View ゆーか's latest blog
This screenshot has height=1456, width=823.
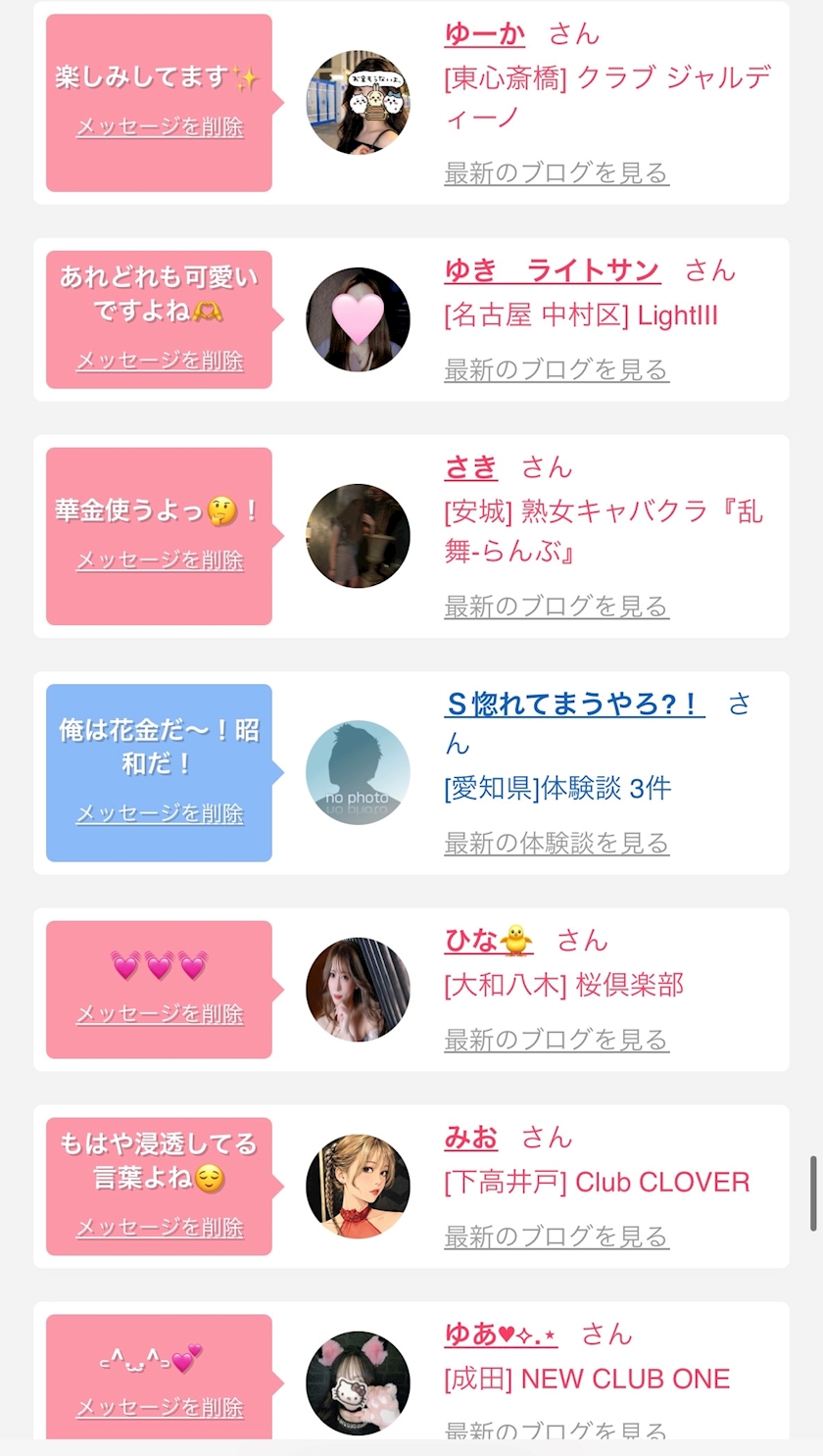pyautogui.click(x=557, y=173)
